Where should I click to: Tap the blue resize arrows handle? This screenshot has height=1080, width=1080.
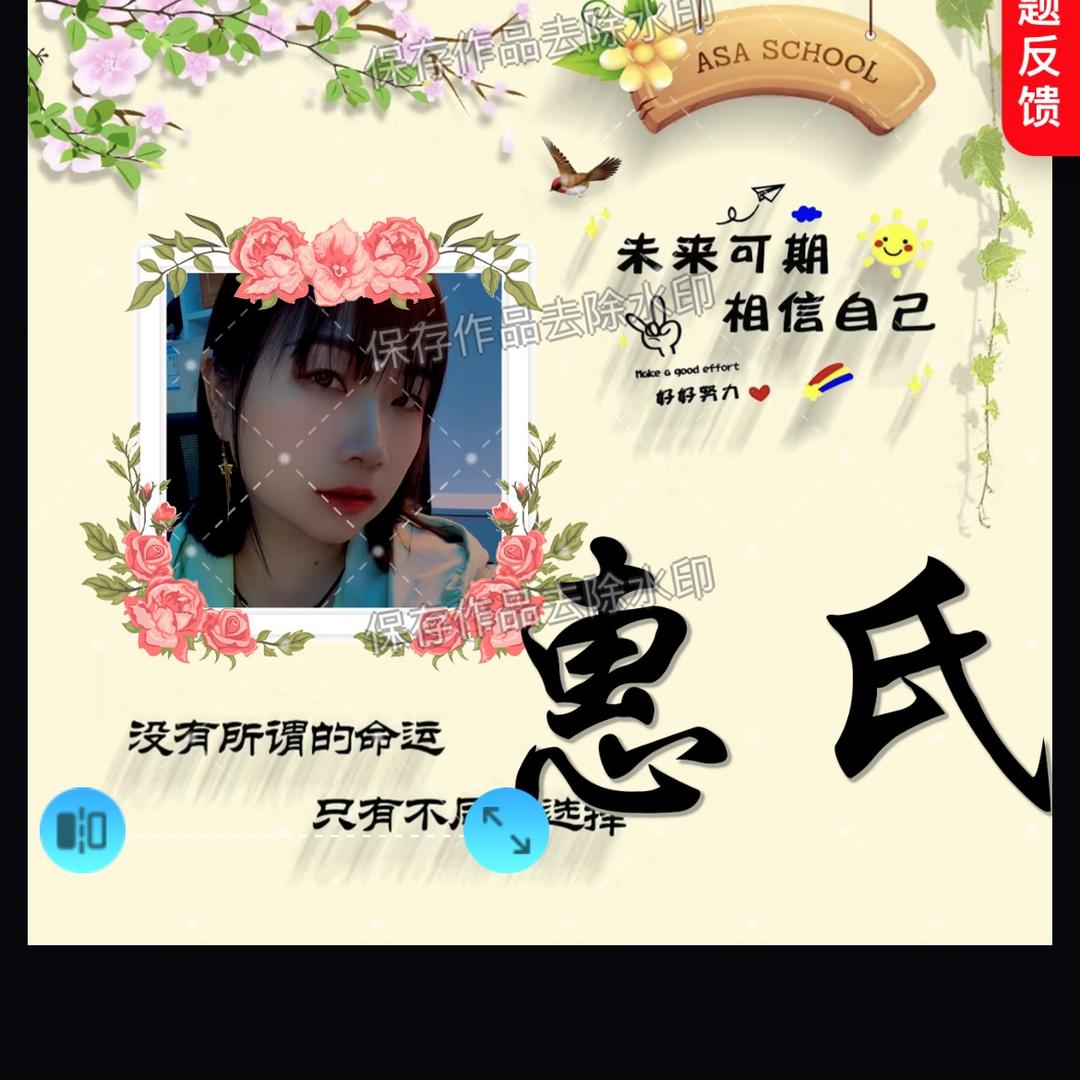[x=507, y=830]
